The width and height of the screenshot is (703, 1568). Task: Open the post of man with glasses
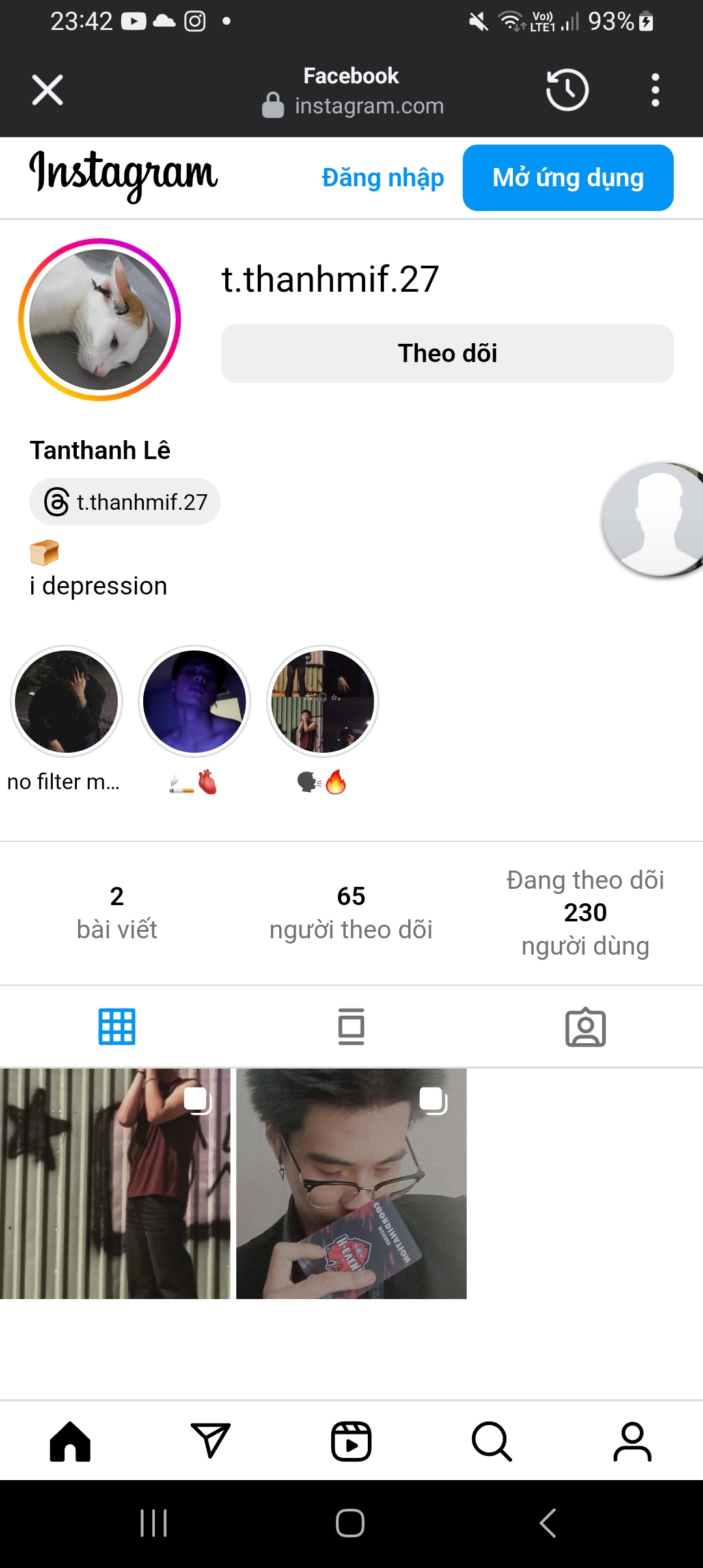click(351, 1183)
